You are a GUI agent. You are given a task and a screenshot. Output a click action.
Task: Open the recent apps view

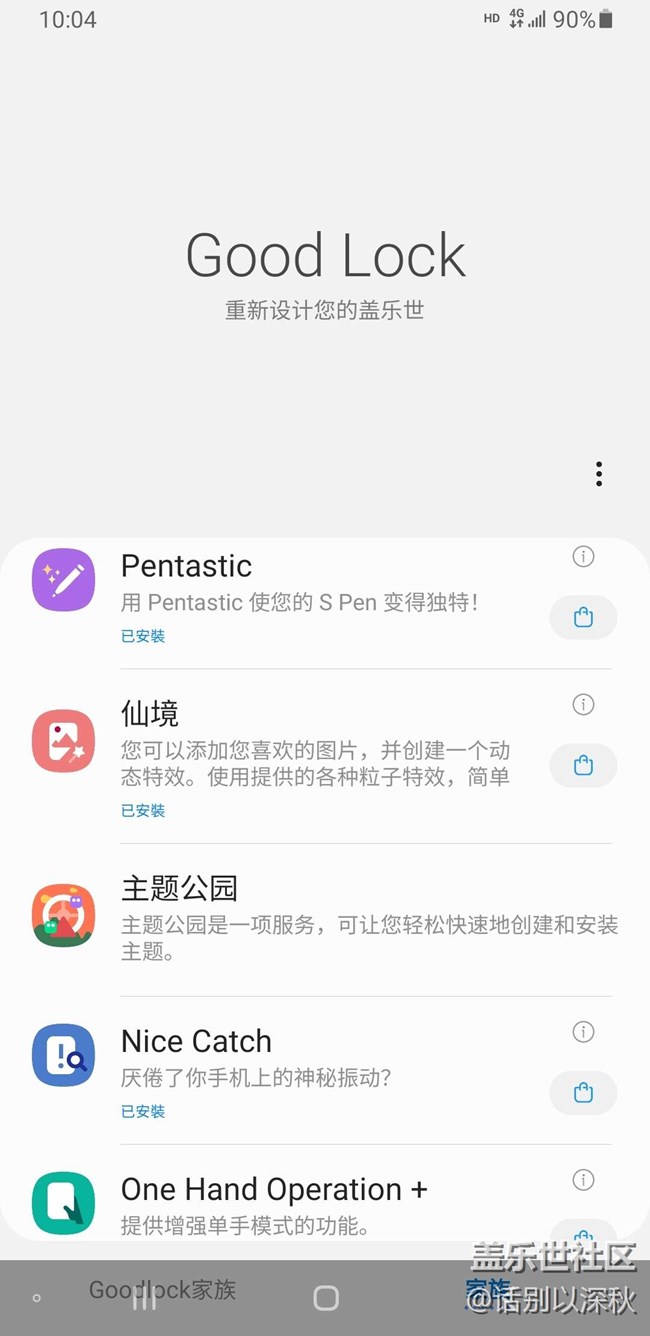144,1299
